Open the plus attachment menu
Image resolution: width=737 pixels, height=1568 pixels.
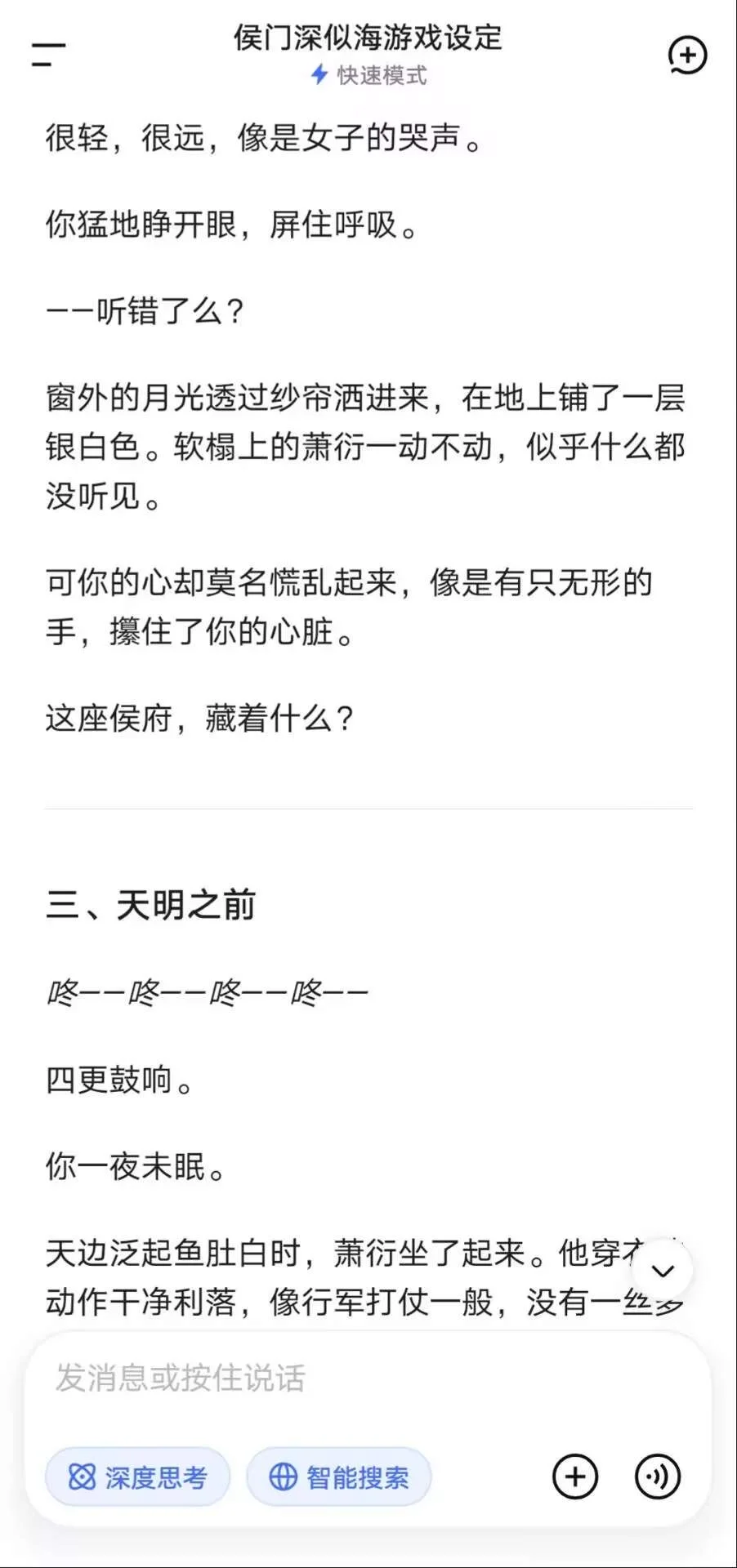[x=575, y=1477]
